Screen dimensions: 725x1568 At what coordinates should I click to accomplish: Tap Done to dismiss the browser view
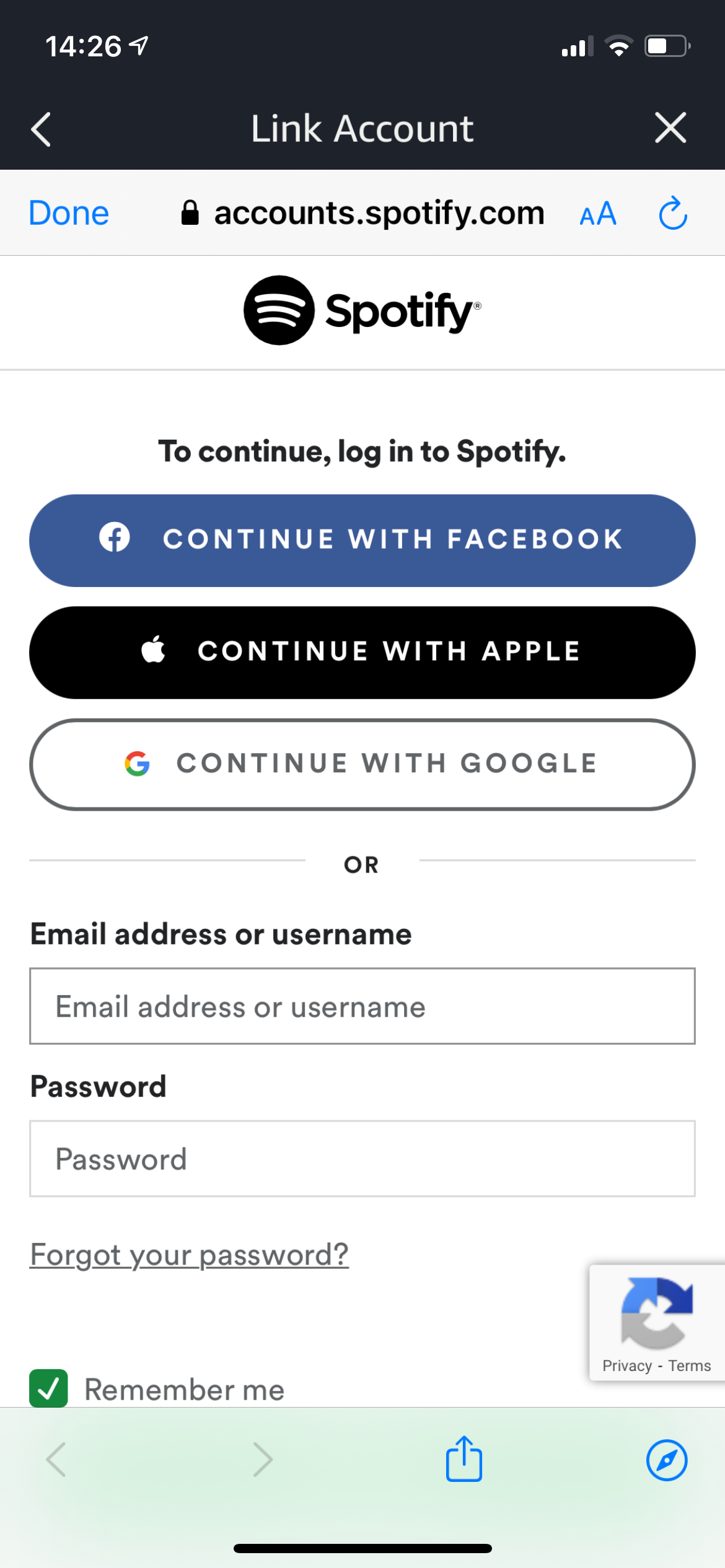click(x=68, y=213)
